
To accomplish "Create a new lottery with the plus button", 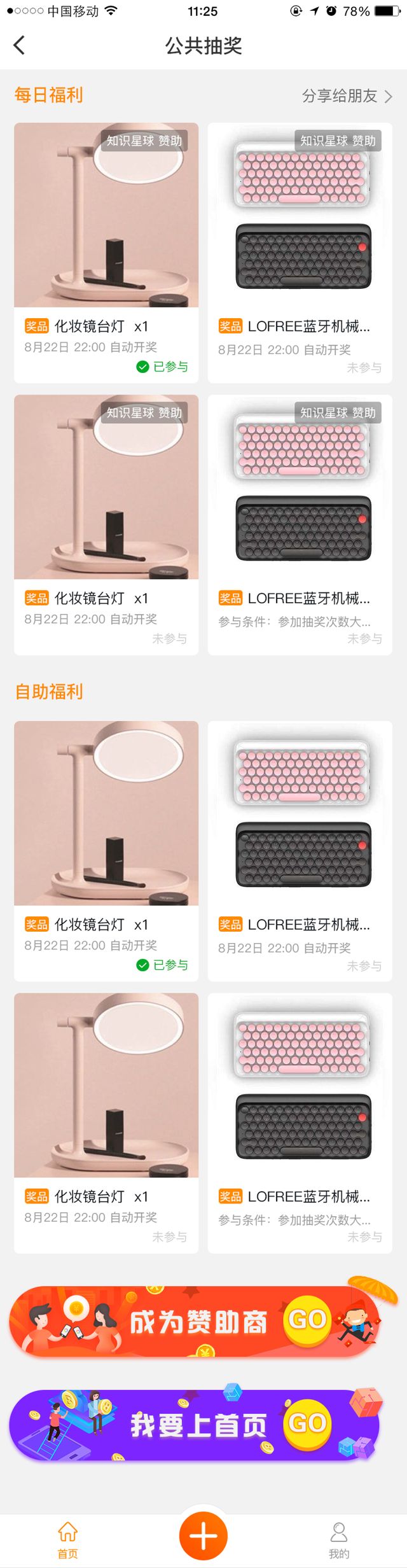I will pos(203,1536).
